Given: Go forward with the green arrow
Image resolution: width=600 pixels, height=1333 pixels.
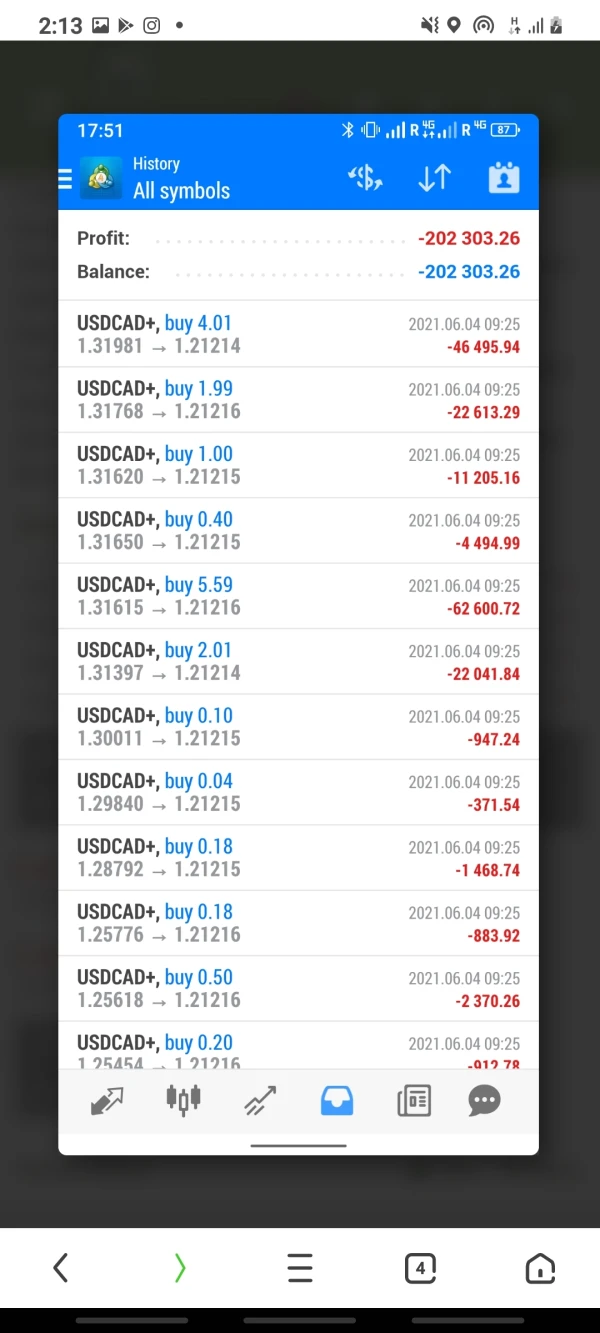Looking at the screenshot, I should click(x=180, y=1268).
